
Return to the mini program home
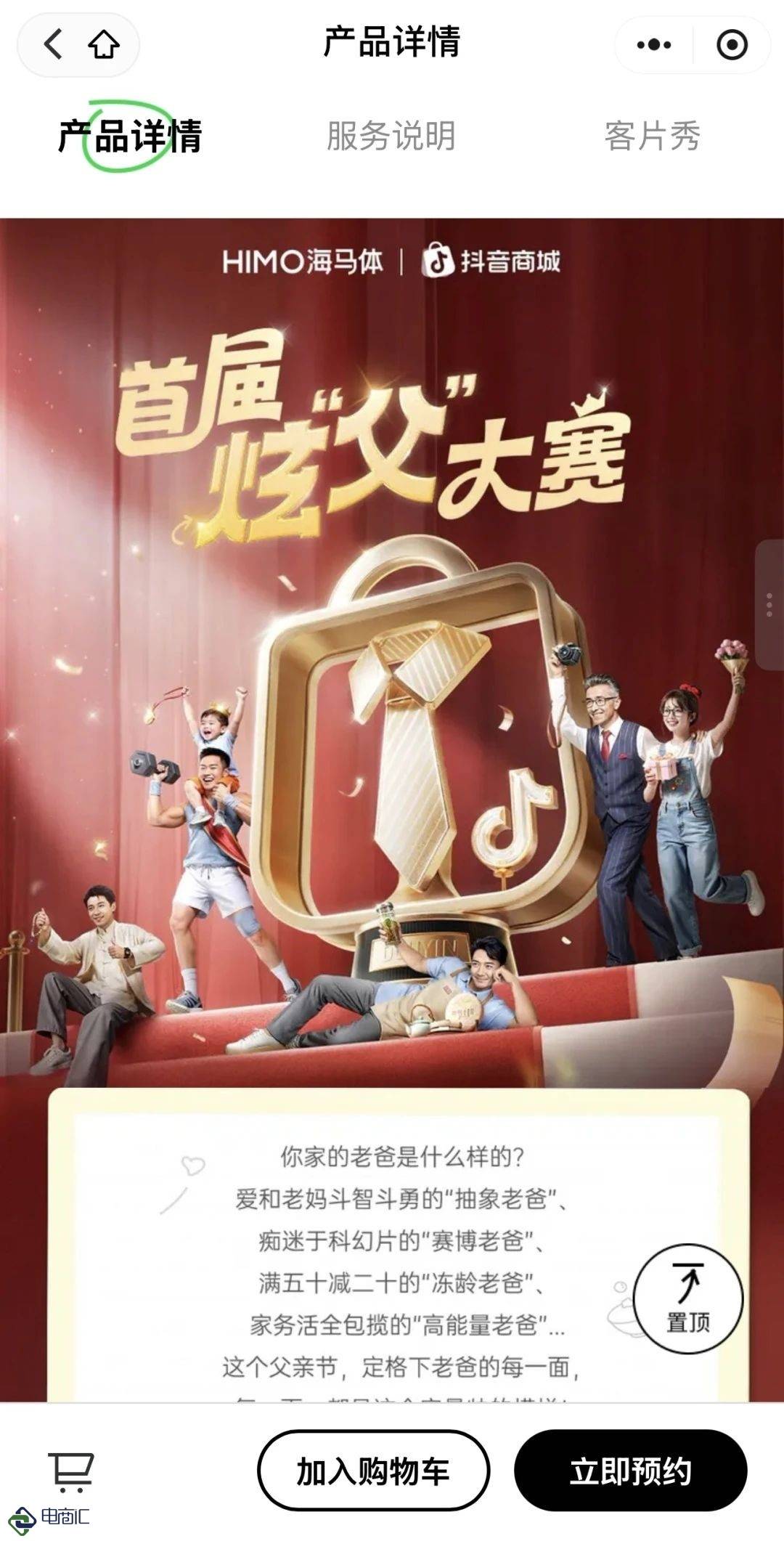coord(104,44)
